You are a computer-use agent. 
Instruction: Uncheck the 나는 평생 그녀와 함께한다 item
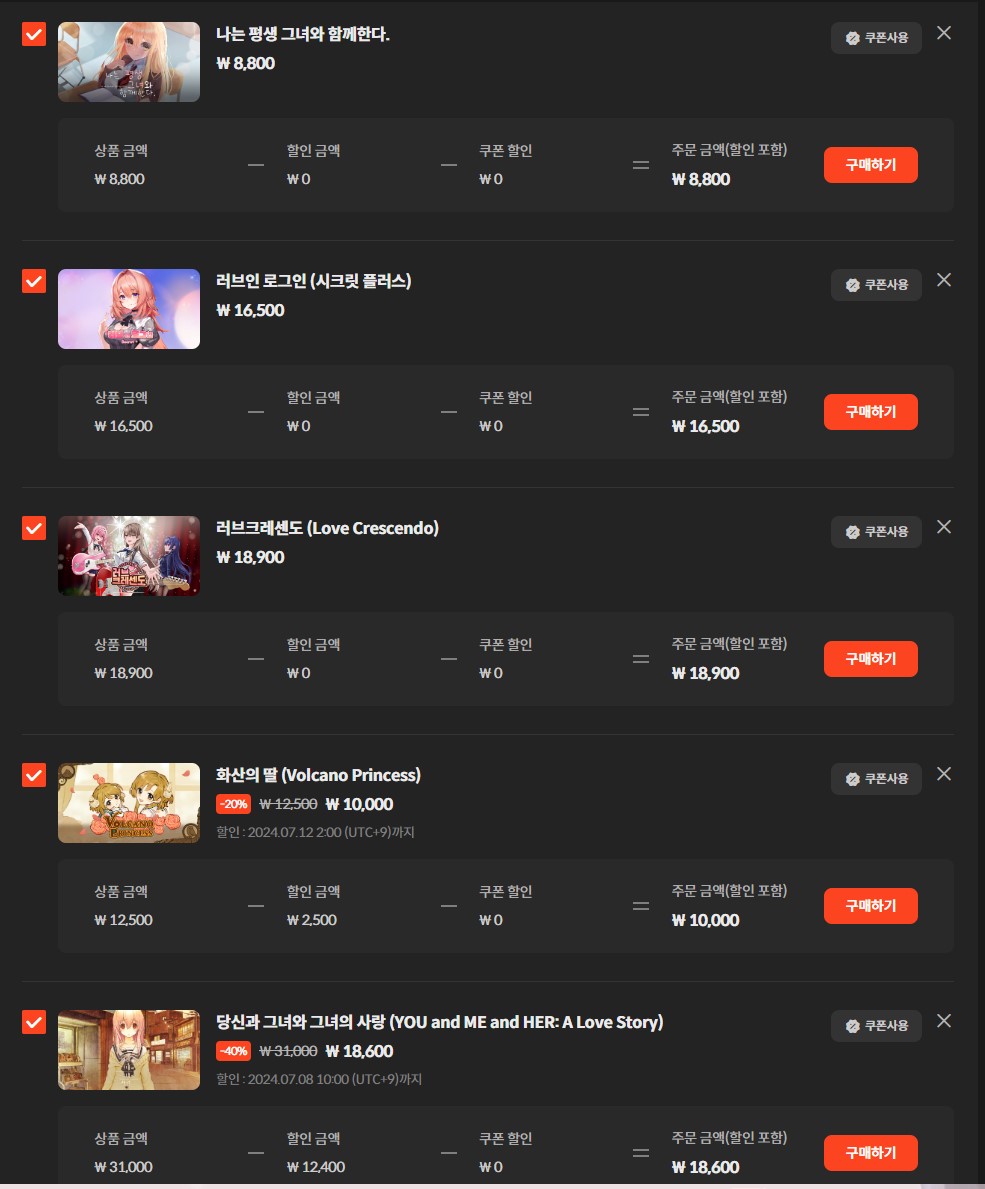(34, 34)
